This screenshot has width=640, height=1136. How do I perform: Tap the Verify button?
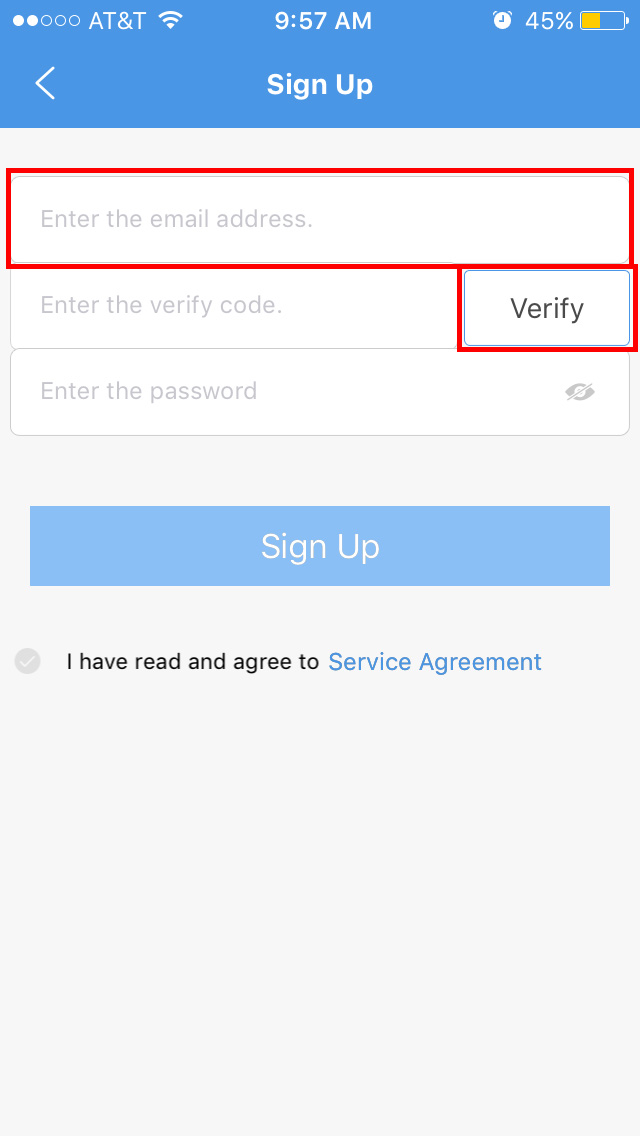point(547,309)
